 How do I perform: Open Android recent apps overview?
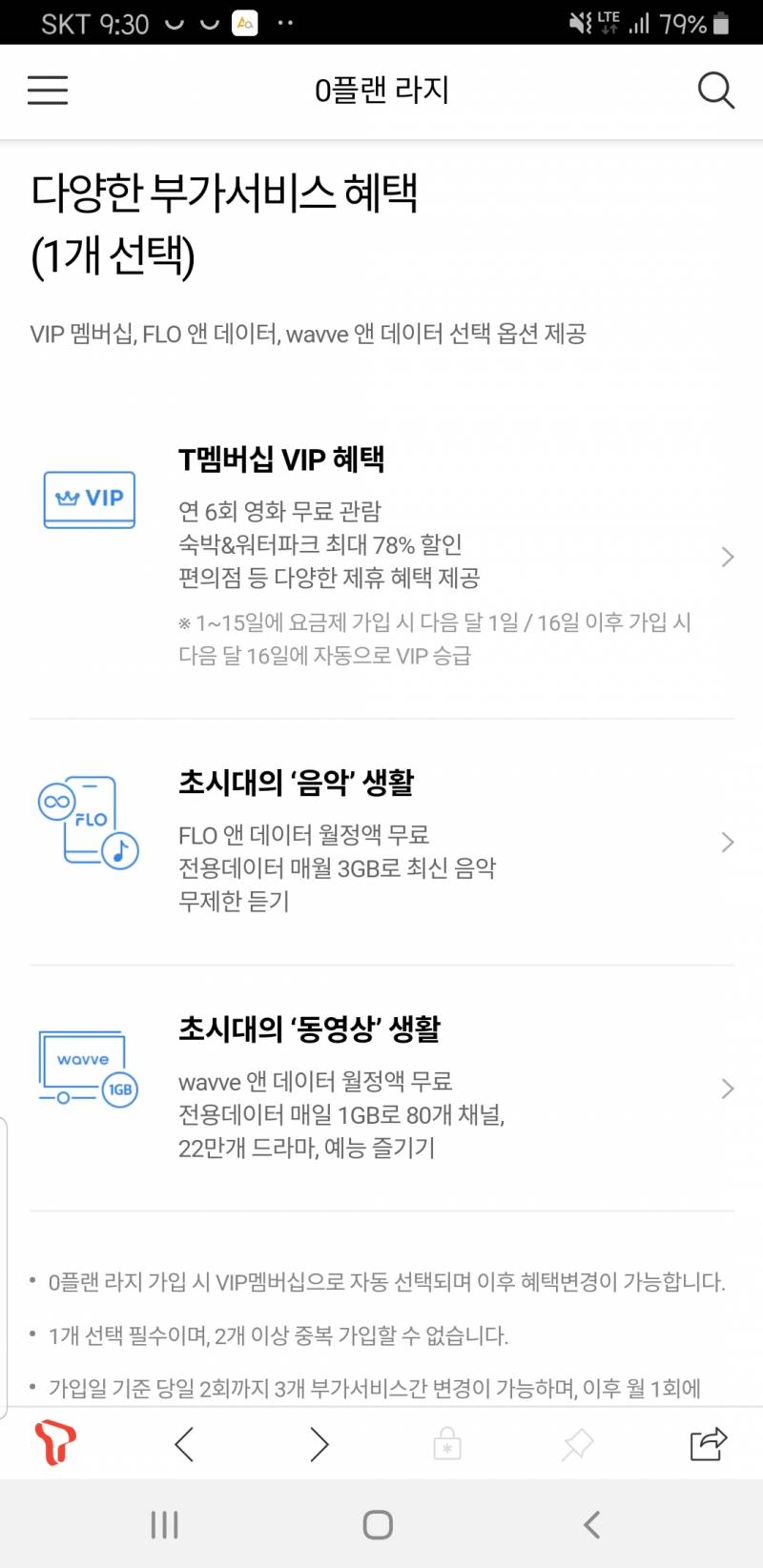[164, 1525]
